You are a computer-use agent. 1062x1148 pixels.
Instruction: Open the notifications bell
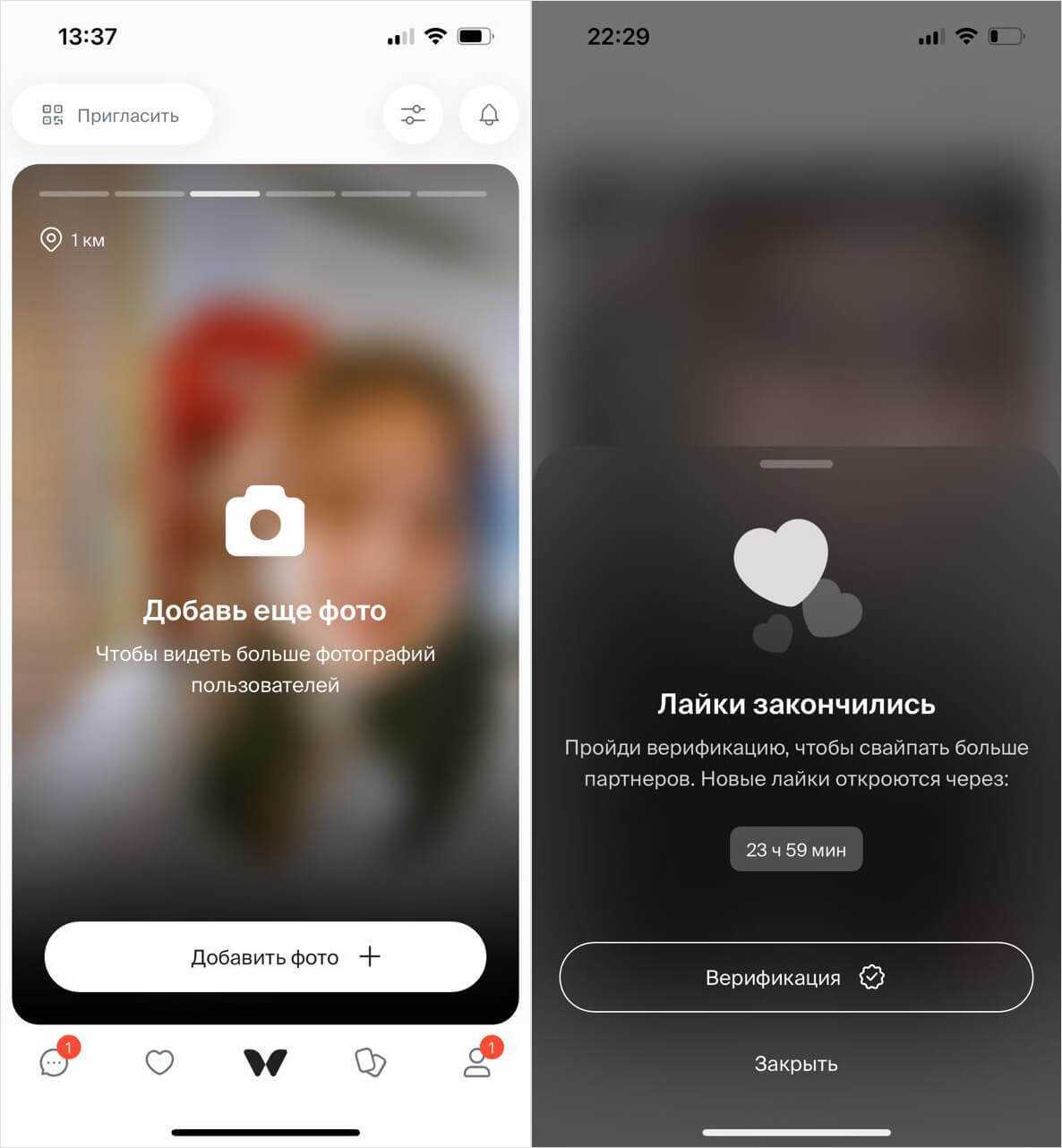tap(489, 115)
